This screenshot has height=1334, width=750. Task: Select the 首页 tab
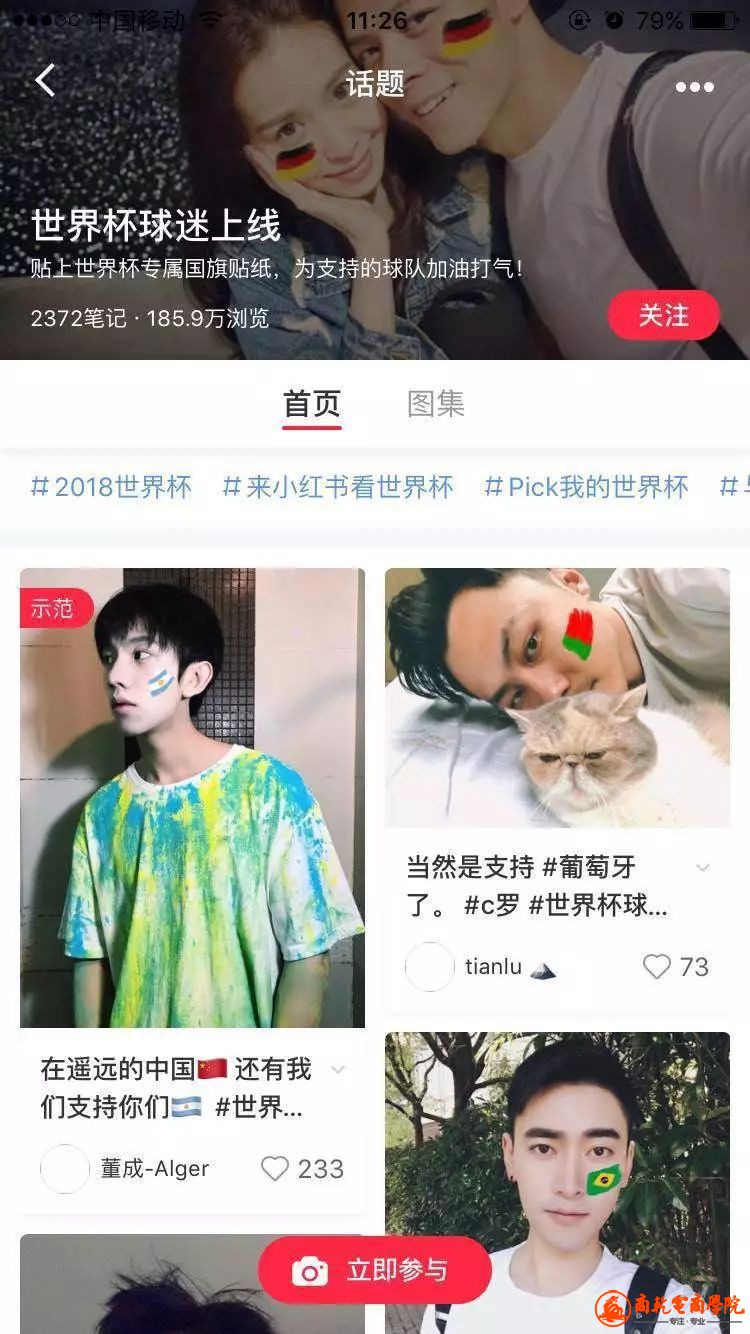pos(312,404)
